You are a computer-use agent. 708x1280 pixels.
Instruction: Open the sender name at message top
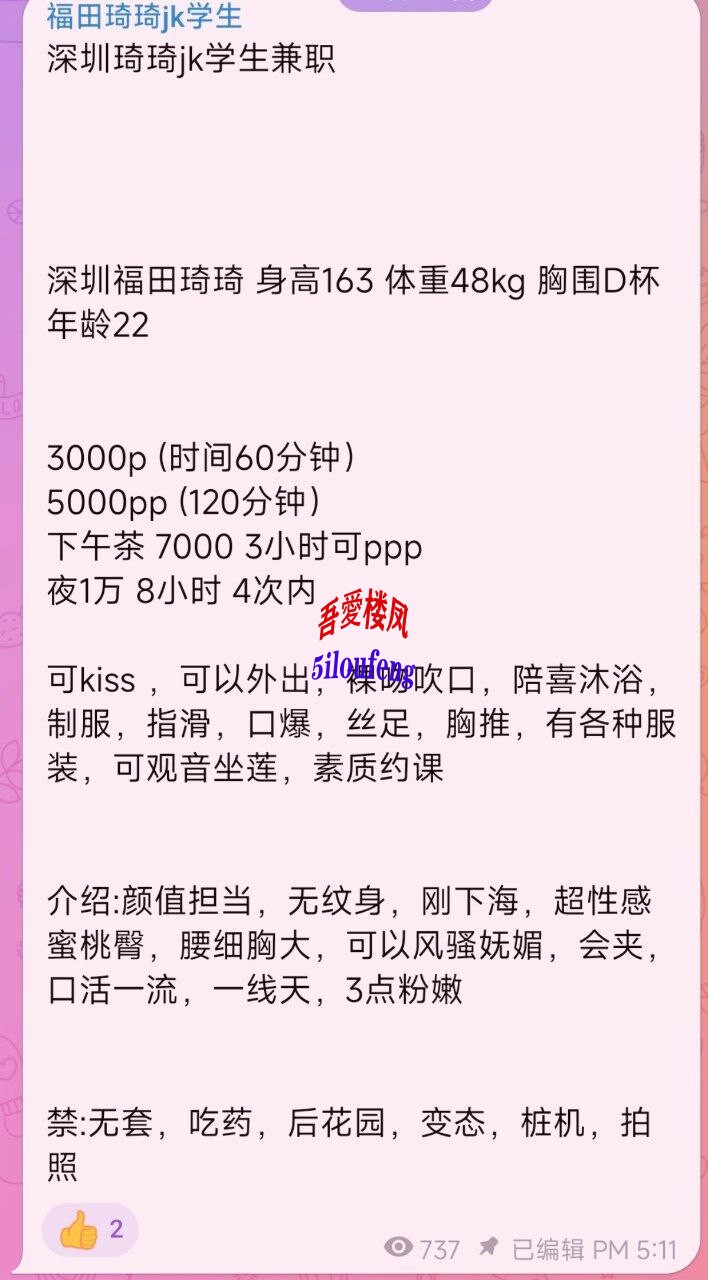point(144,16)
